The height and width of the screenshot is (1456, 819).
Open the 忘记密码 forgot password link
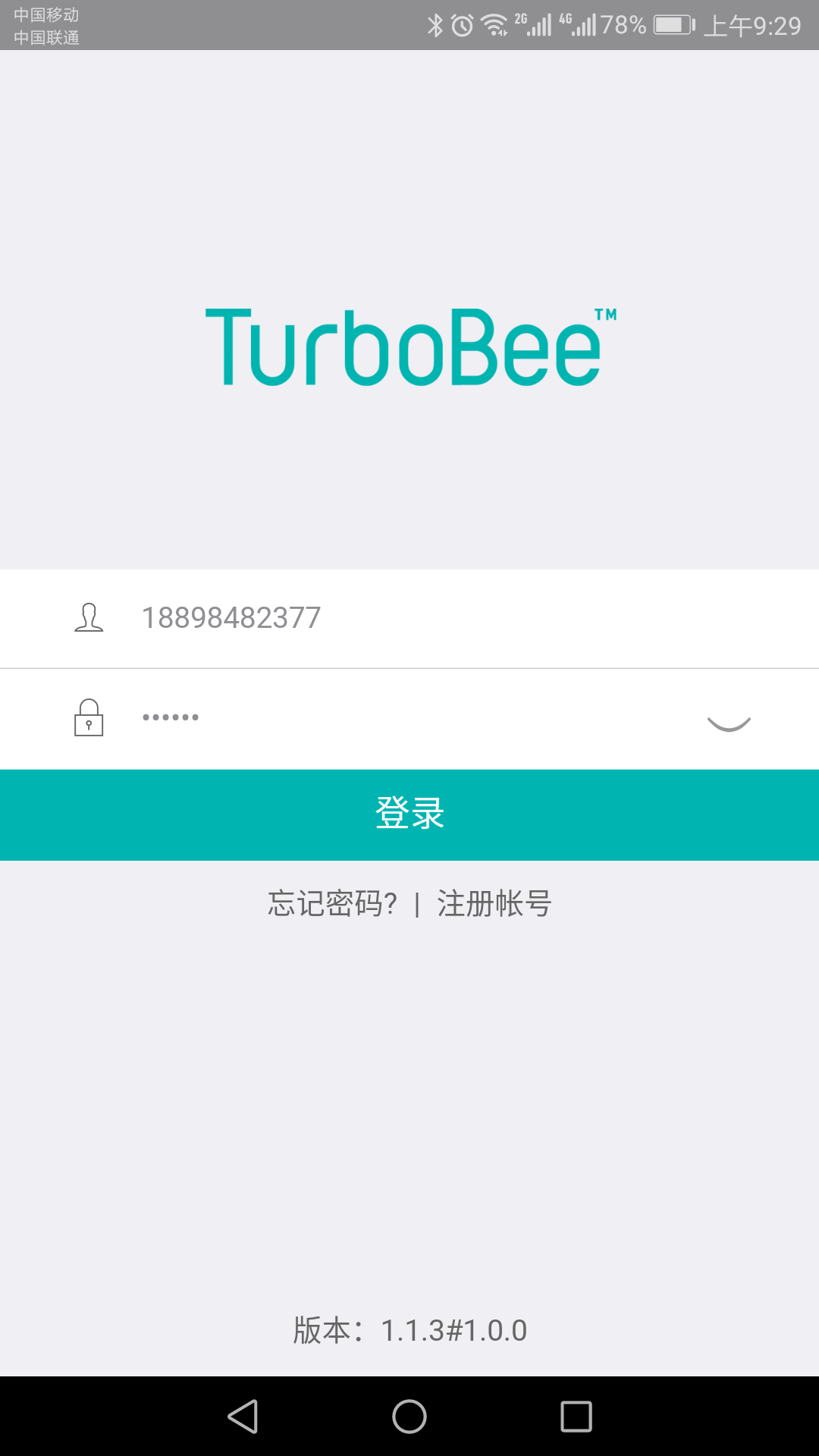332,903
